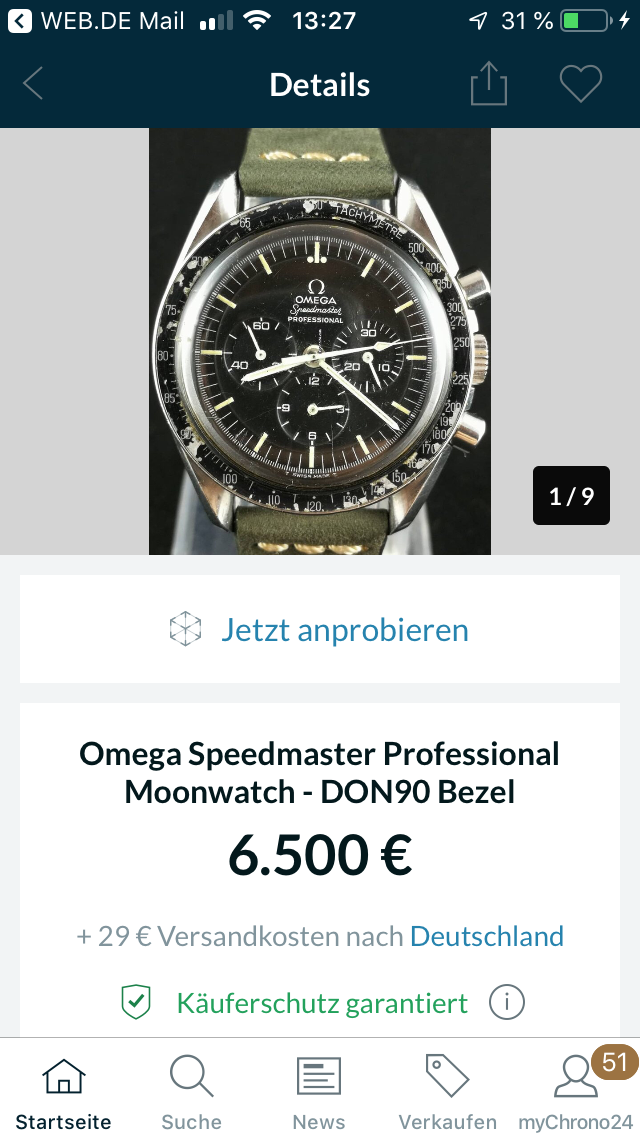This screenshot has width=640, height=1136.
Task: Open the myChrono24 profile tab
Action: click(x=576, y=1091)
